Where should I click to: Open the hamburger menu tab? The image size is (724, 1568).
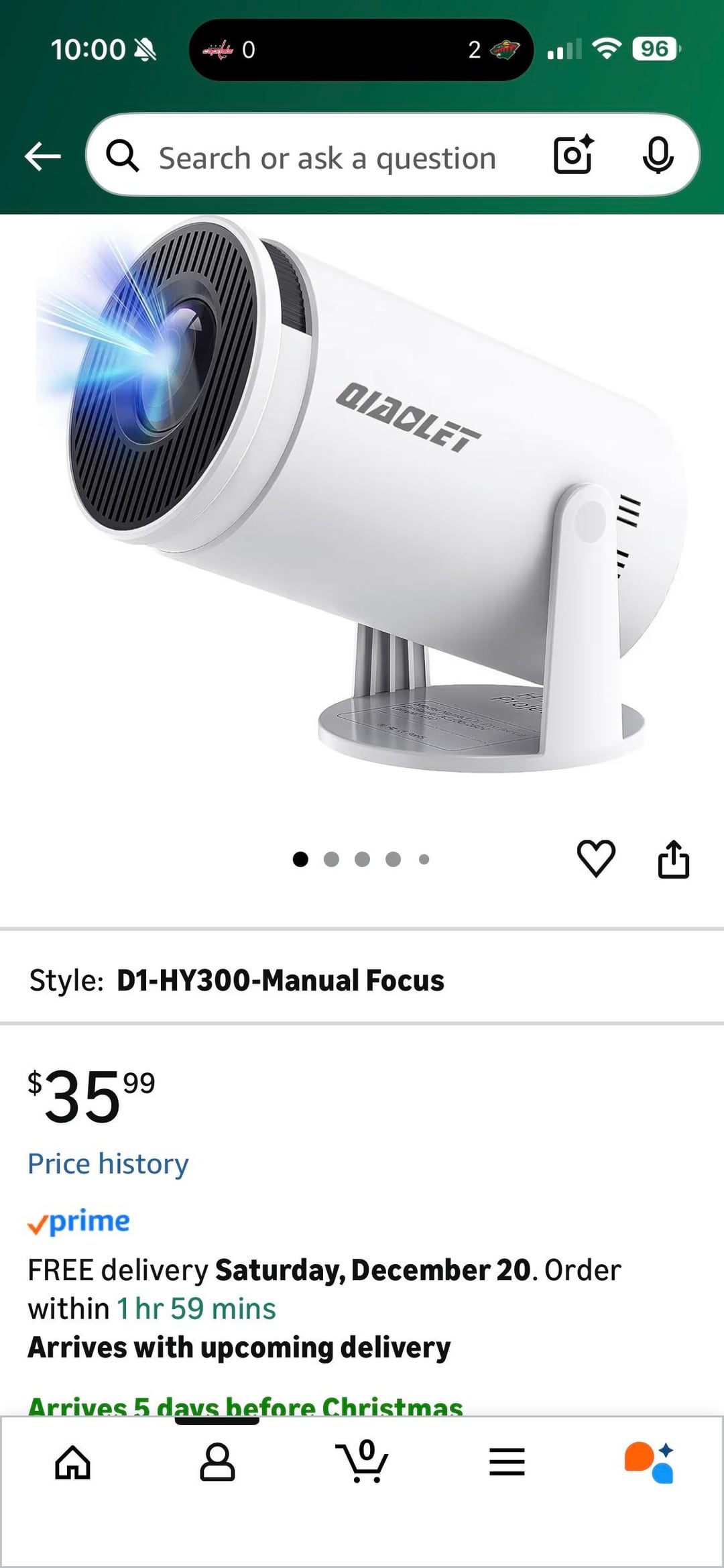(x=507, y=1462)
